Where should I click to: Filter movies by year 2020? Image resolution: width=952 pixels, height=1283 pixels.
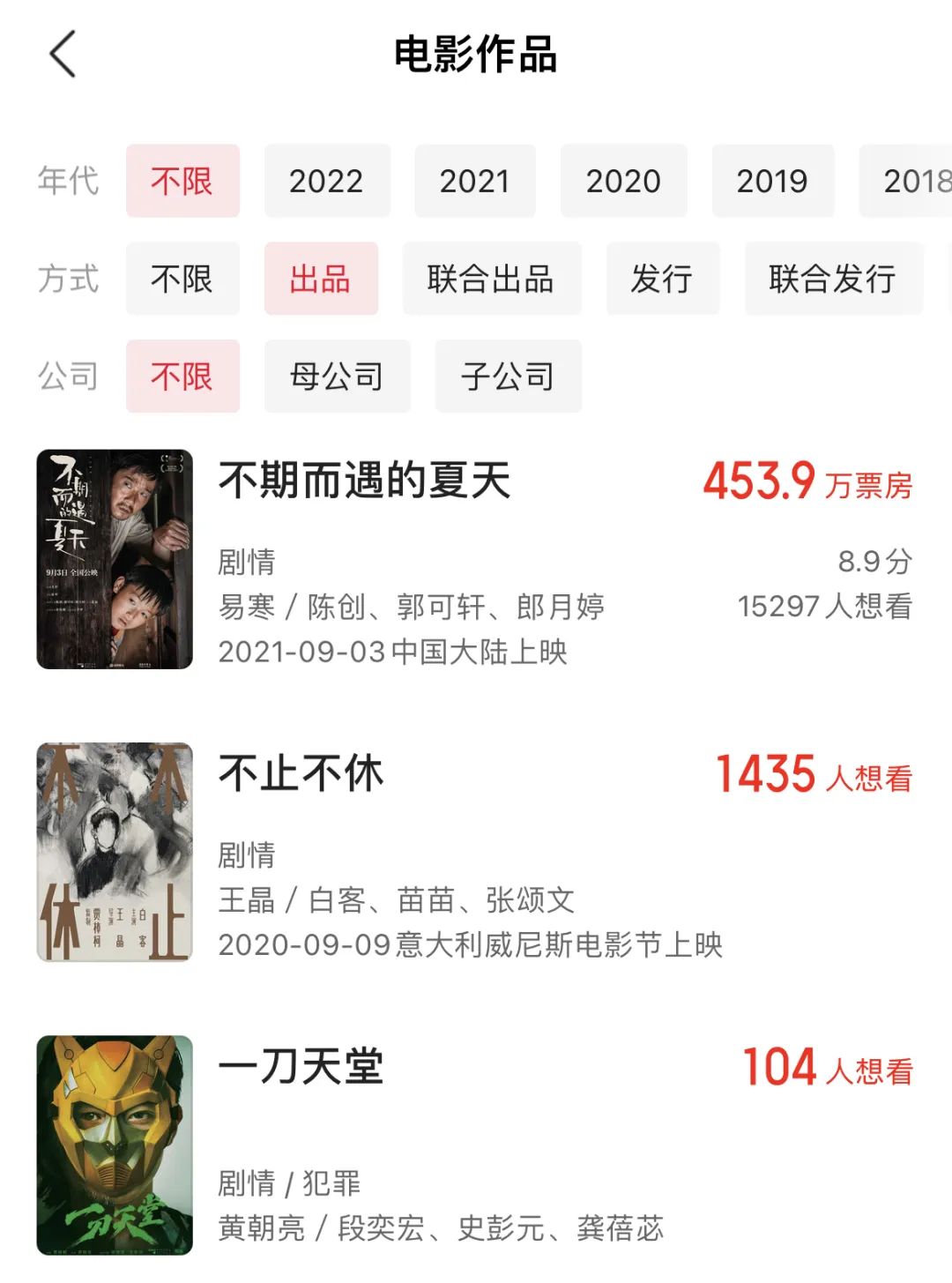[623, 181]
